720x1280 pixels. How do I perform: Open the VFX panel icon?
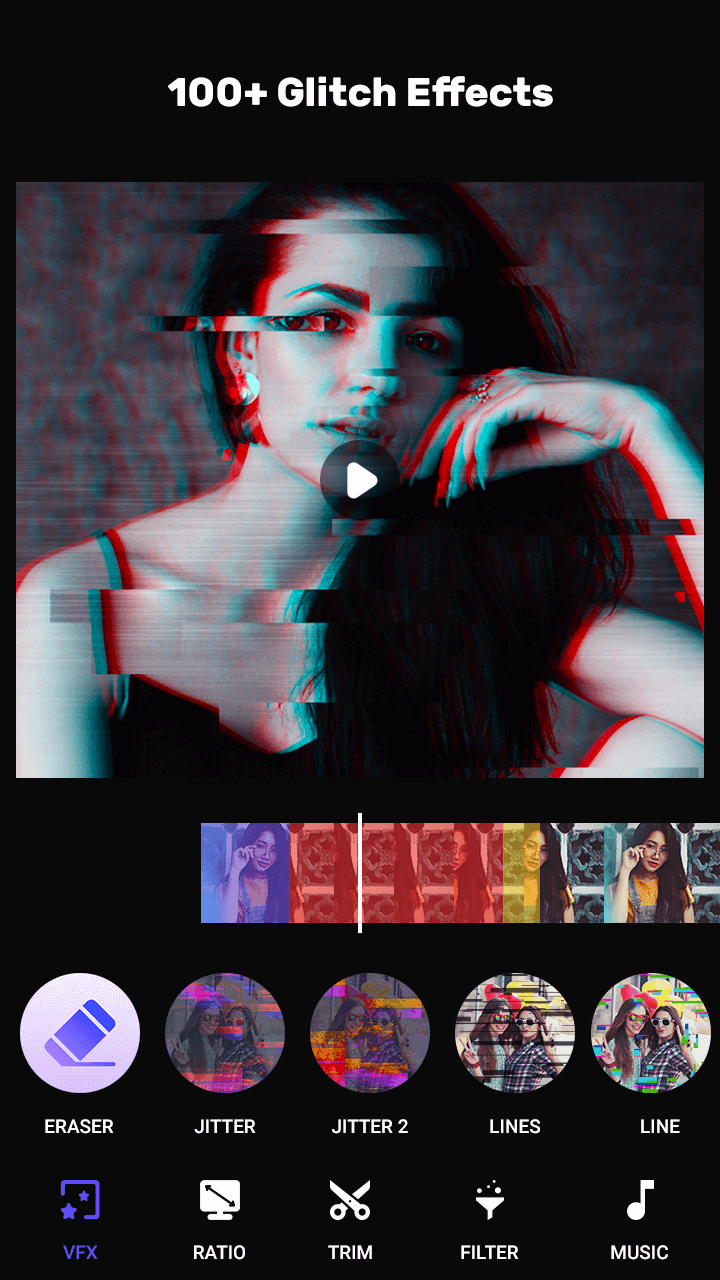(79, 1197)
